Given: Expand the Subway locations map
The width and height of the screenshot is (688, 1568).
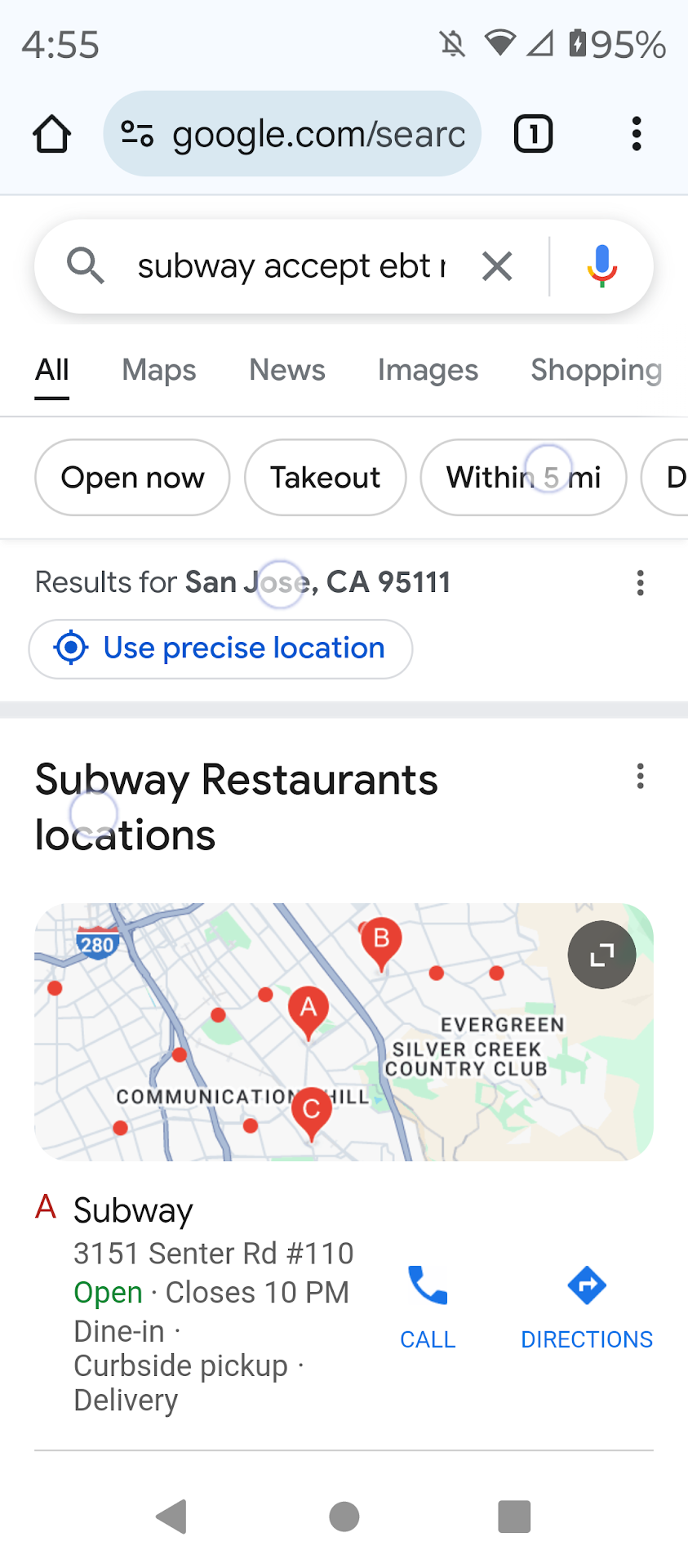Looking at the screenshot, I should click(602, 955).
